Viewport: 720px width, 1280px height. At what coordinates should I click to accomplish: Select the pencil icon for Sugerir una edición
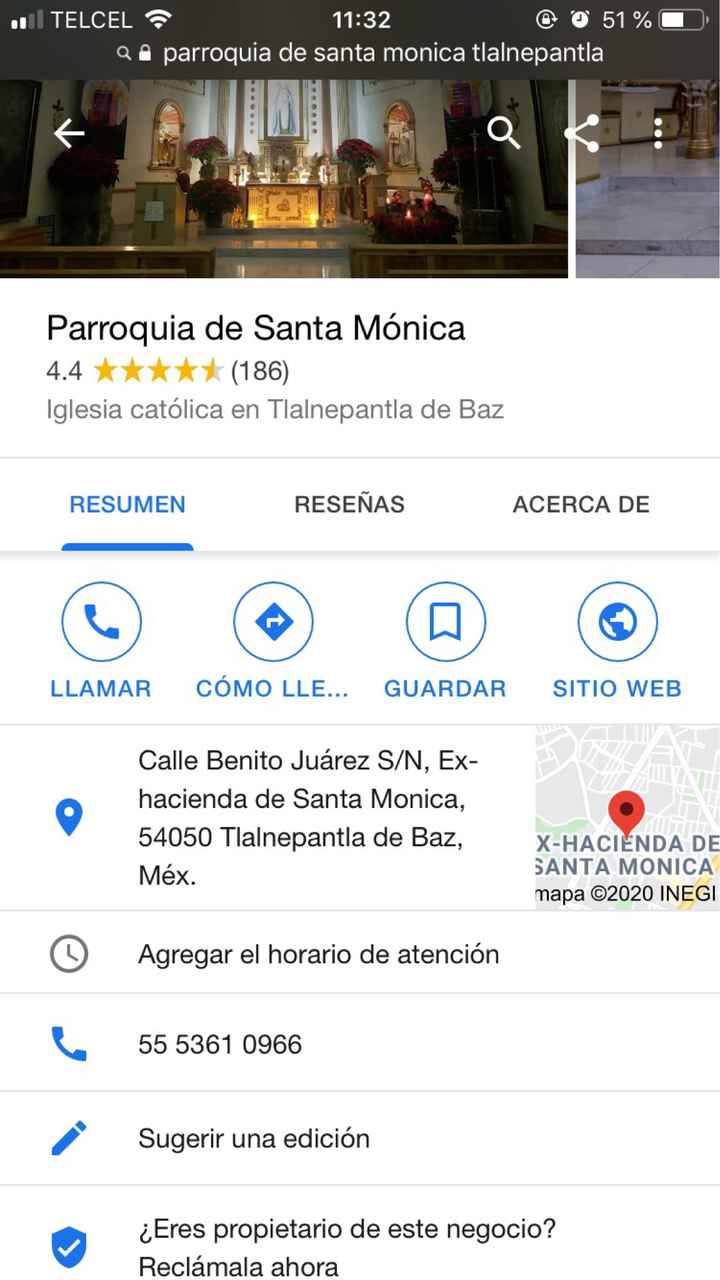point(69,1138)
